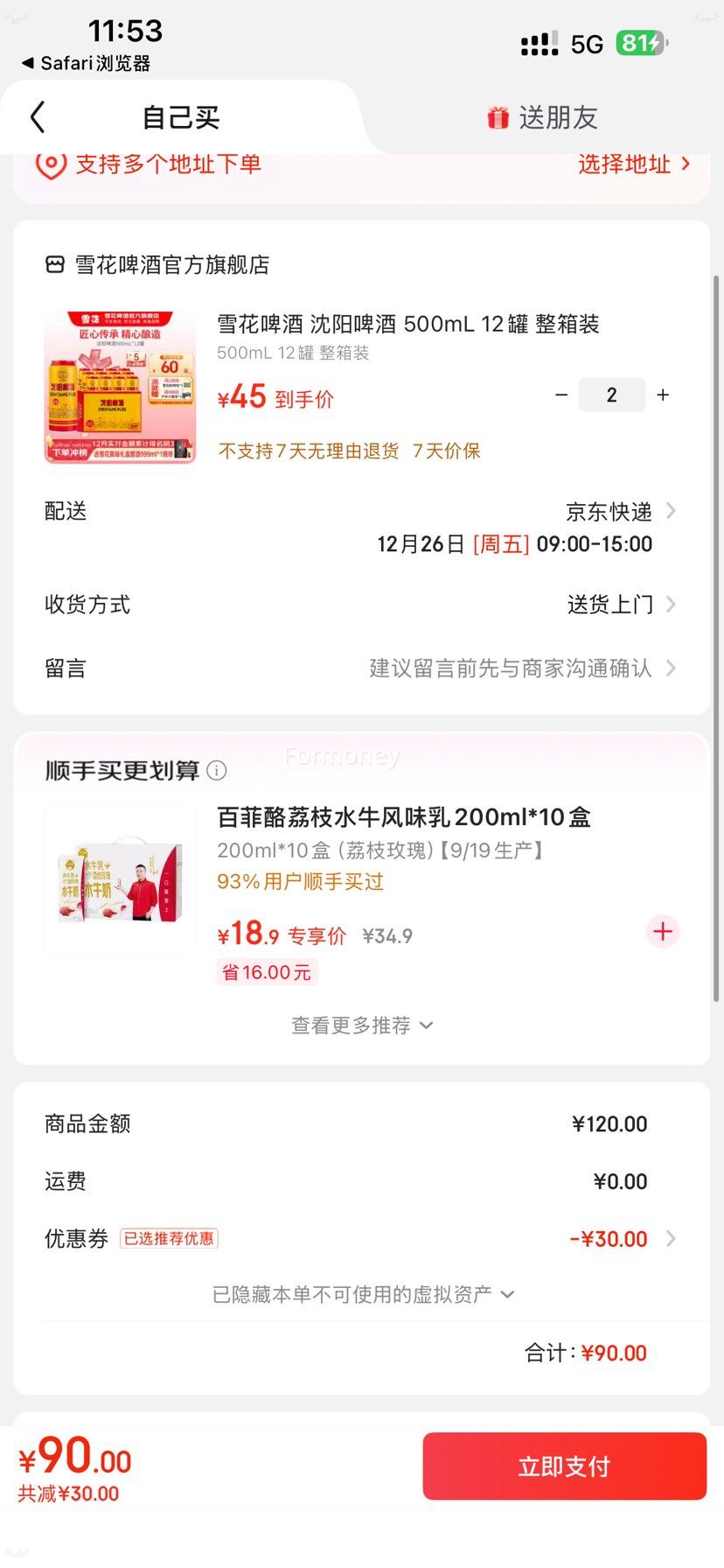Tap the storefront icon of 雪花啤酒官方旗舰店
Screen dimensions: 724x1568
pyautogui.click(x=54, y=264)
